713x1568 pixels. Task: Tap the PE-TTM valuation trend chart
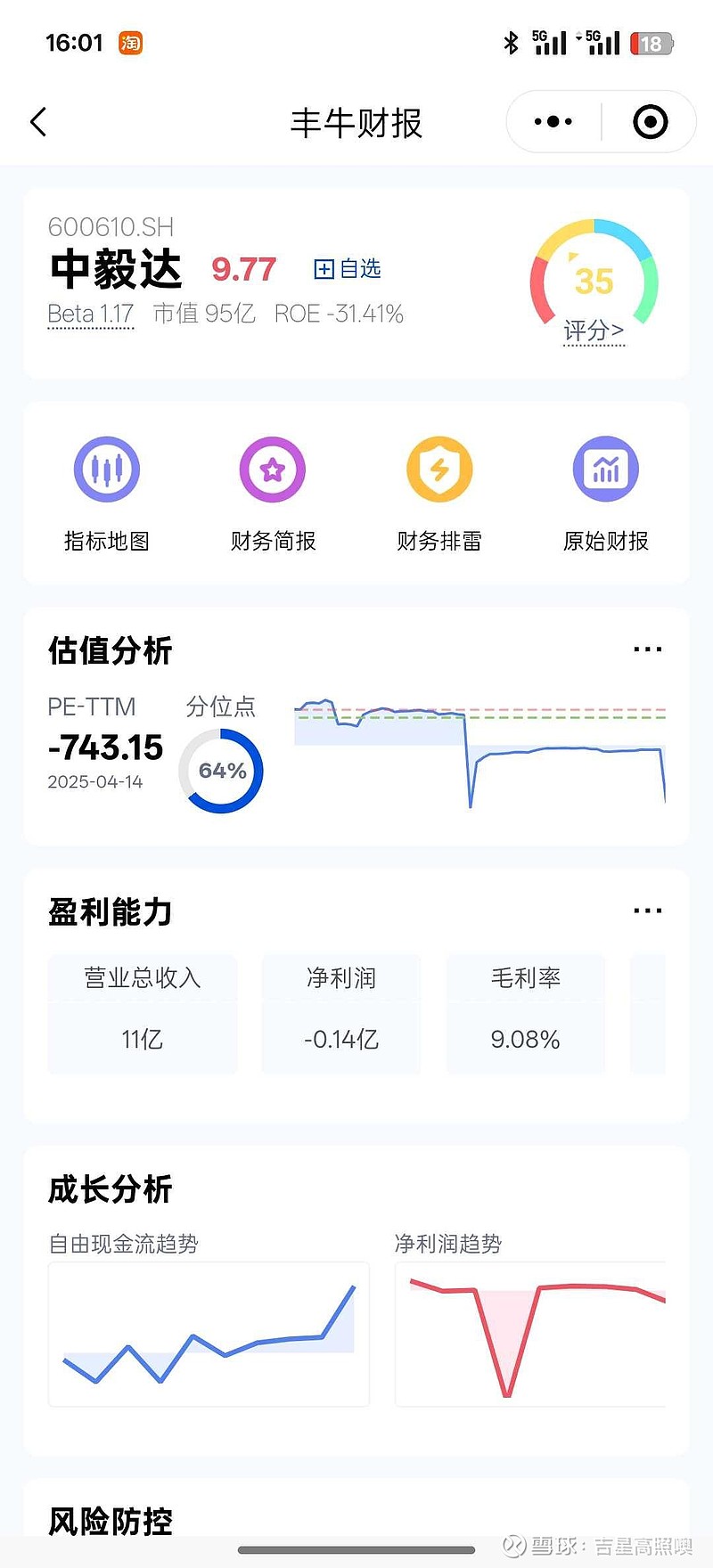(479, 753)
